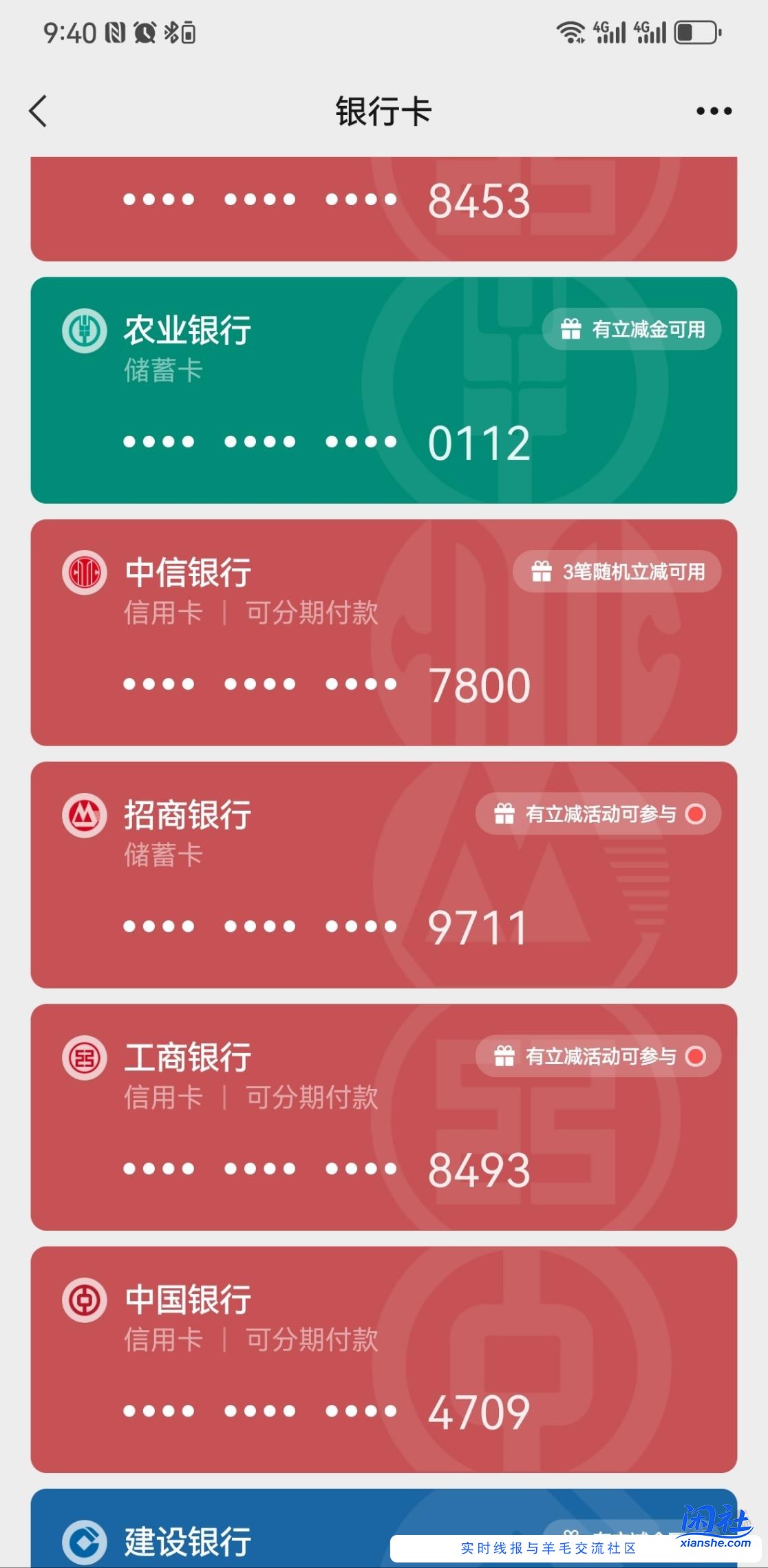Tap the 3笔随机立减可用 promotion badge
This screenshot has height=1568, width=768.
click(616, 572)
